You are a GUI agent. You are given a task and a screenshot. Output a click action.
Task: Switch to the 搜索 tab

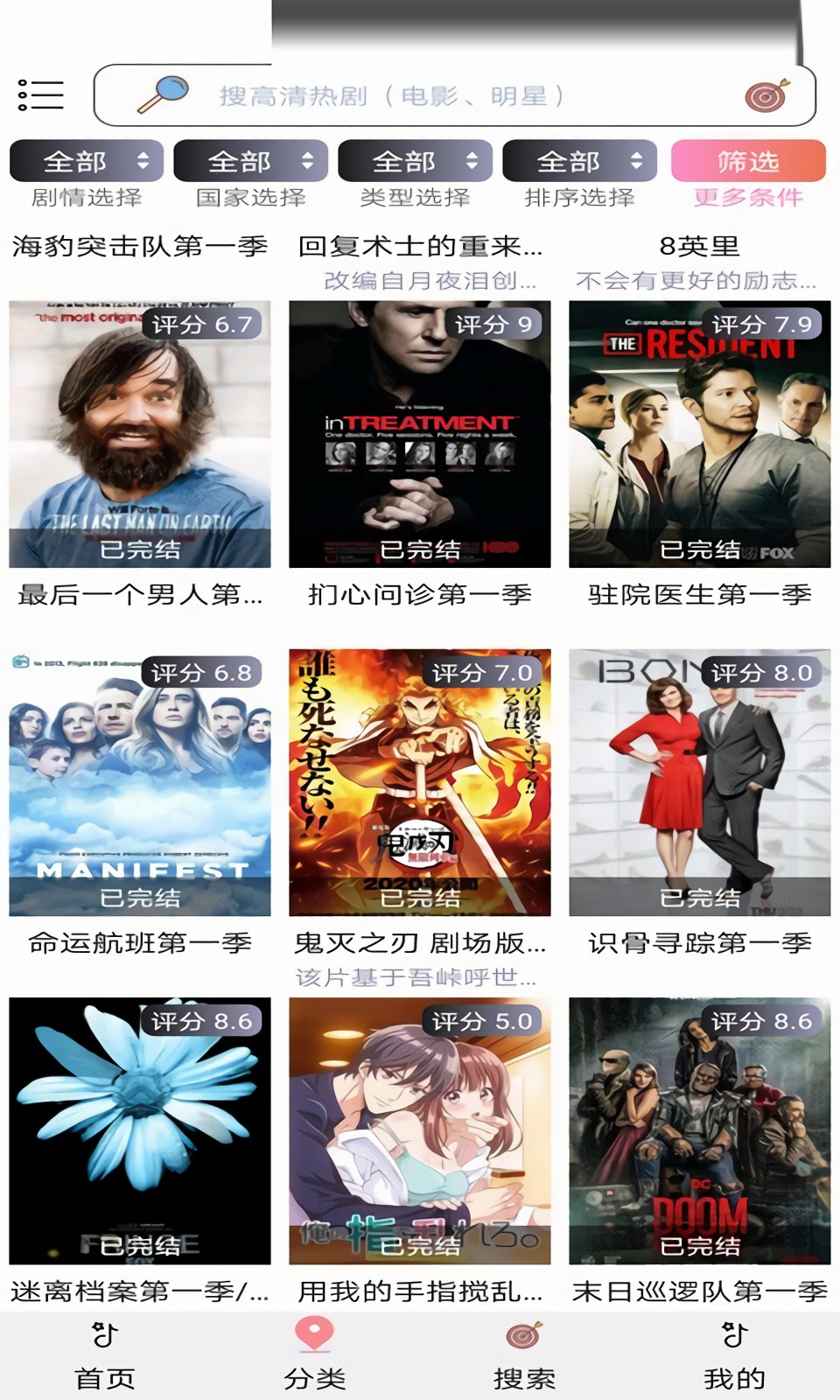524,1354
